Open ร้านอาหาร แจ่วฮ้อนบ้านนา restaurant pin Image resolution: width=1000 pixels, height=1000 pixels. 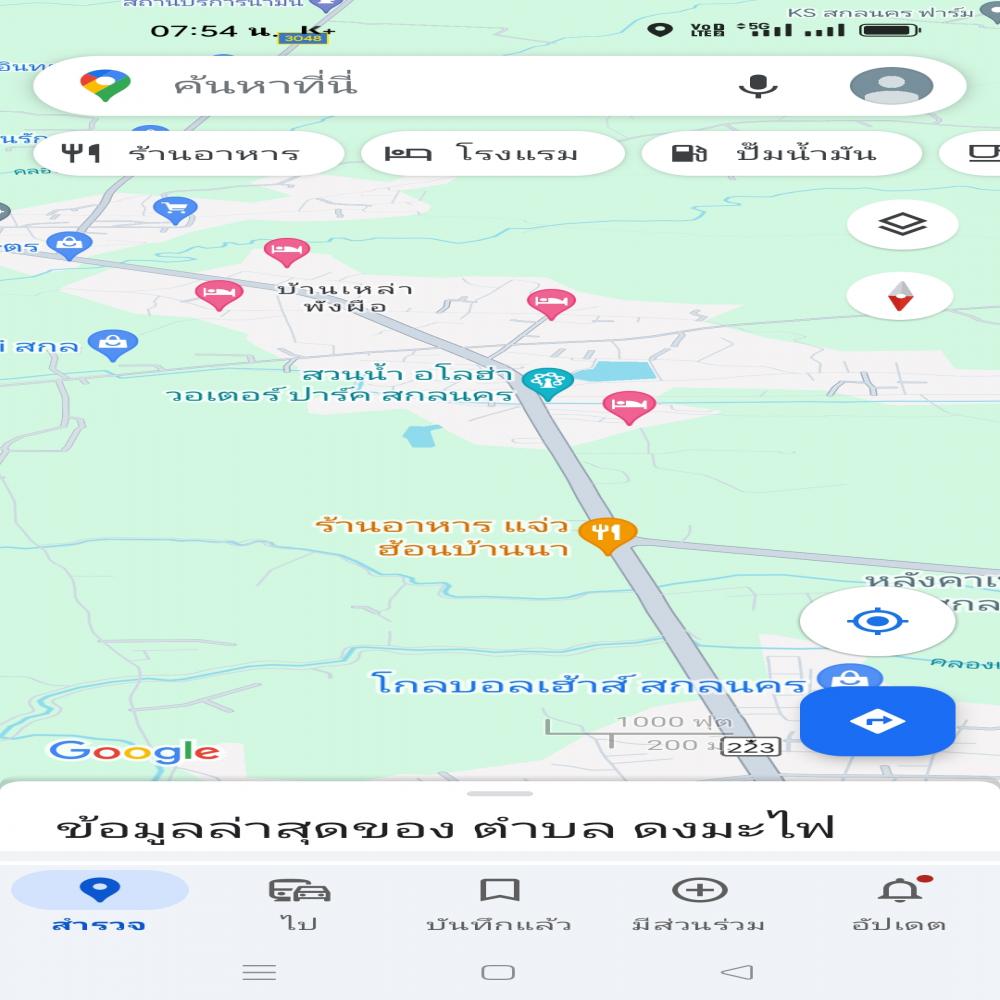tap(607, 533)
